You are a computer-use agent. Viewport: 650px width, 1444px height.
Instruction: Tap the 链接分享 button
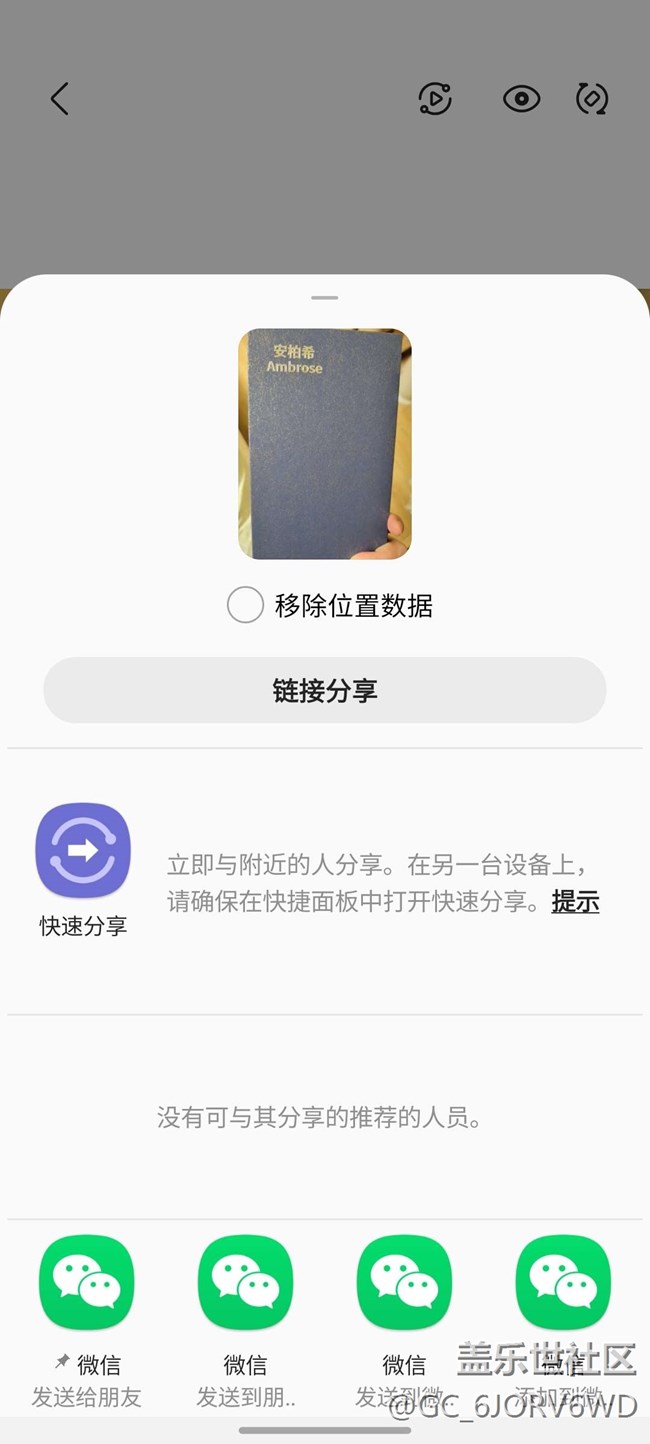point(325,690)
